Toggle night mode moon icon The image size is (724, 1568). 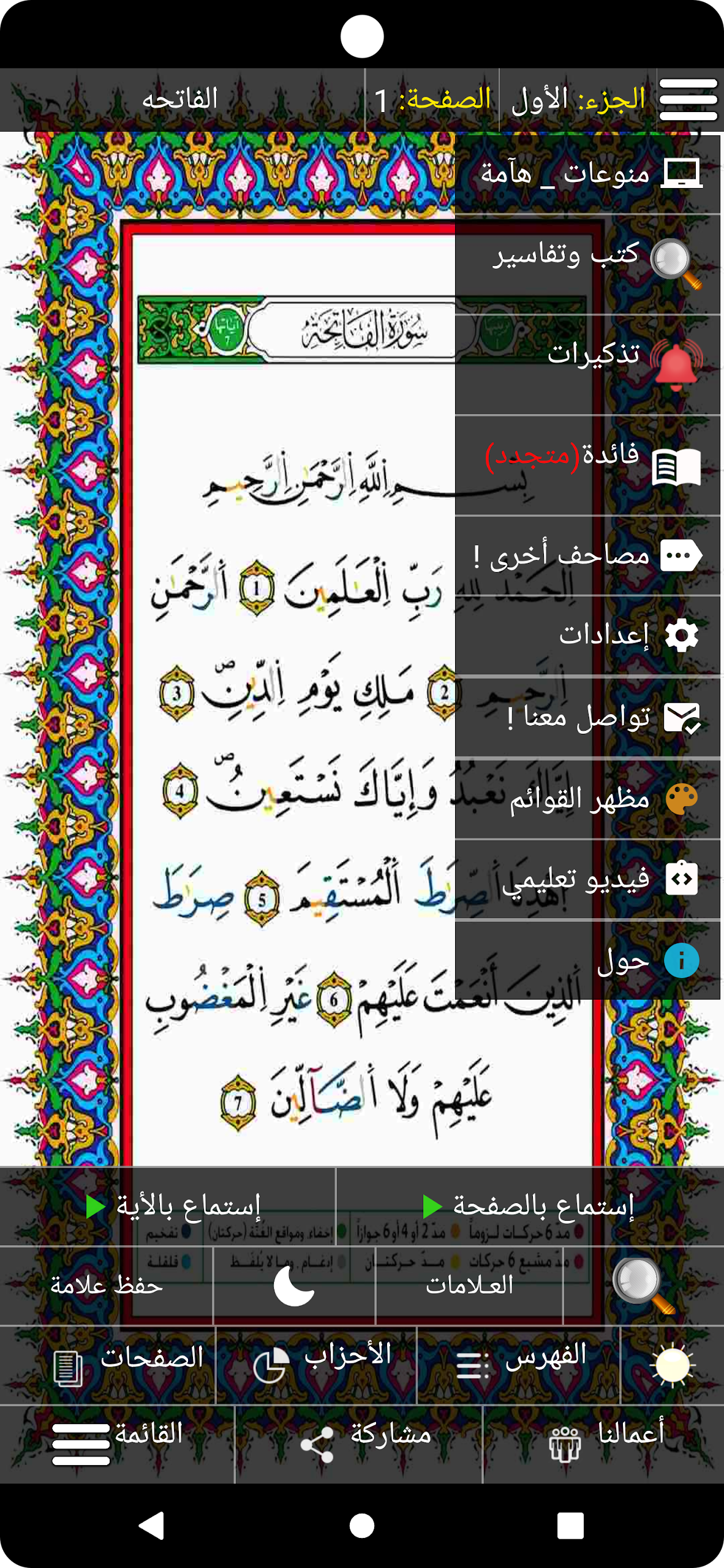tap(294, 1285)
